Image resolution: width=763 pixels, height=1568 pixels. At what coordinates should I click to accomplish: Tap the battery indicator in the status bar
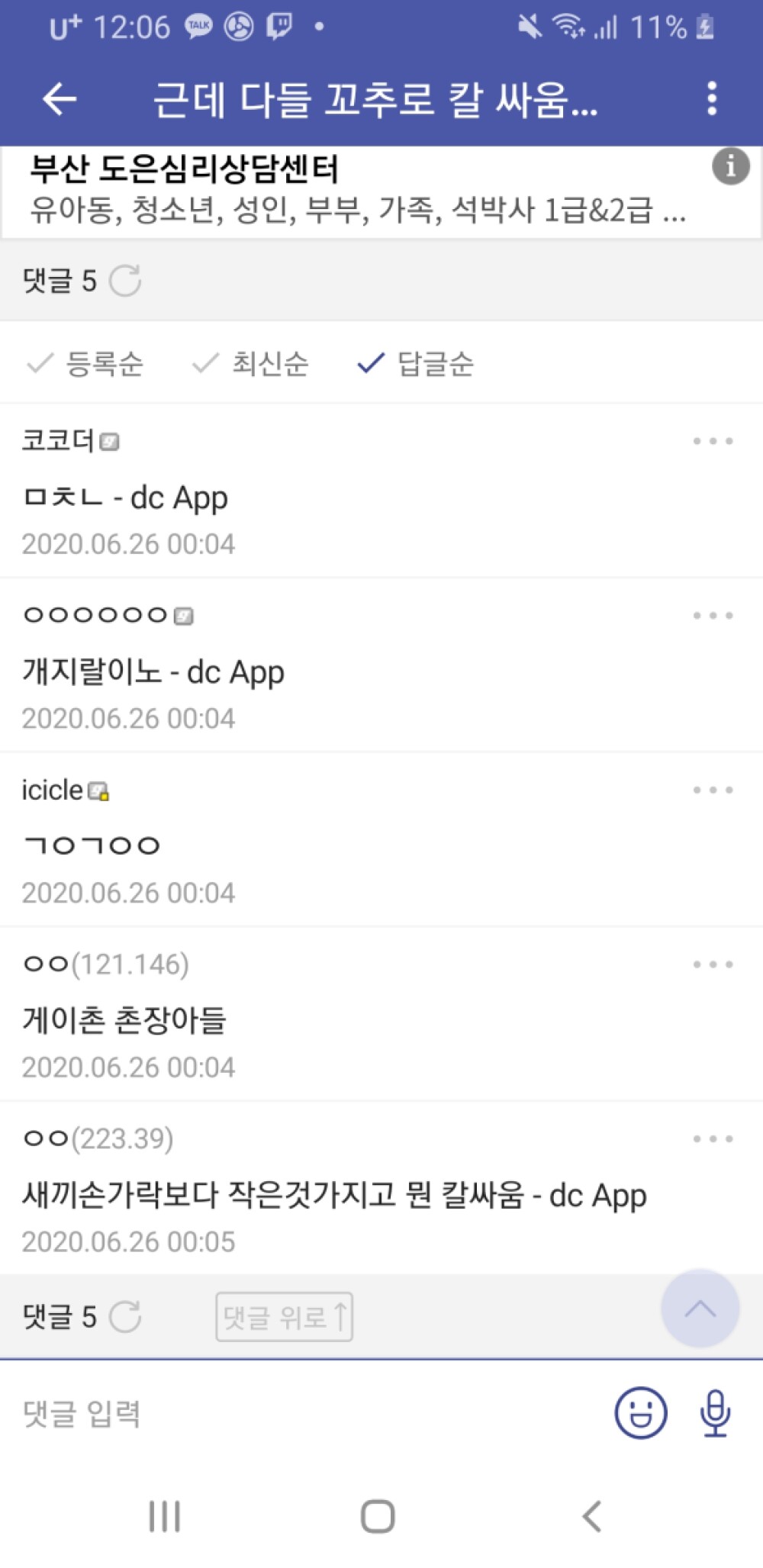point(706,27)
